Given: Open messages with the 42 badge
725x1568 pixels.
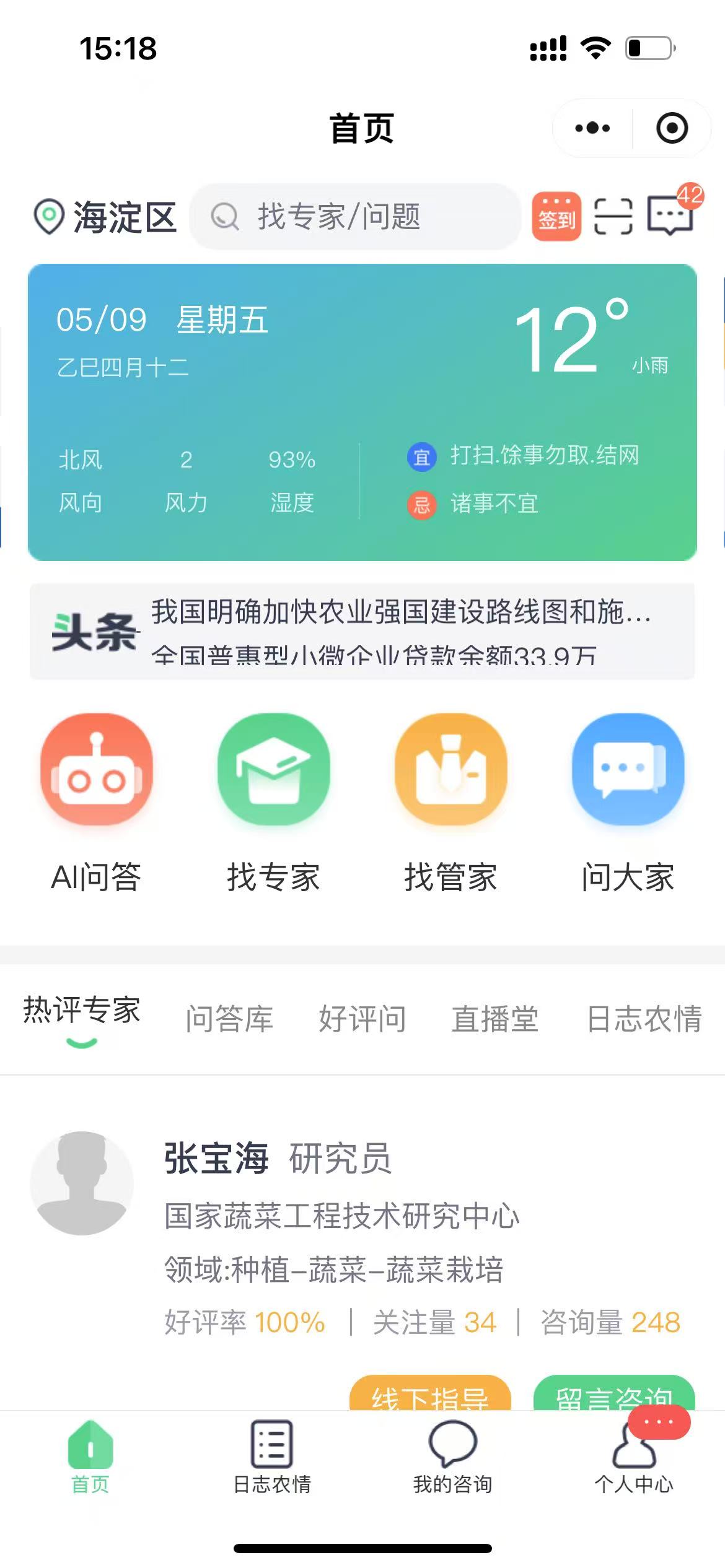Looking at the screenshot, I should click(x=670, y=215).
